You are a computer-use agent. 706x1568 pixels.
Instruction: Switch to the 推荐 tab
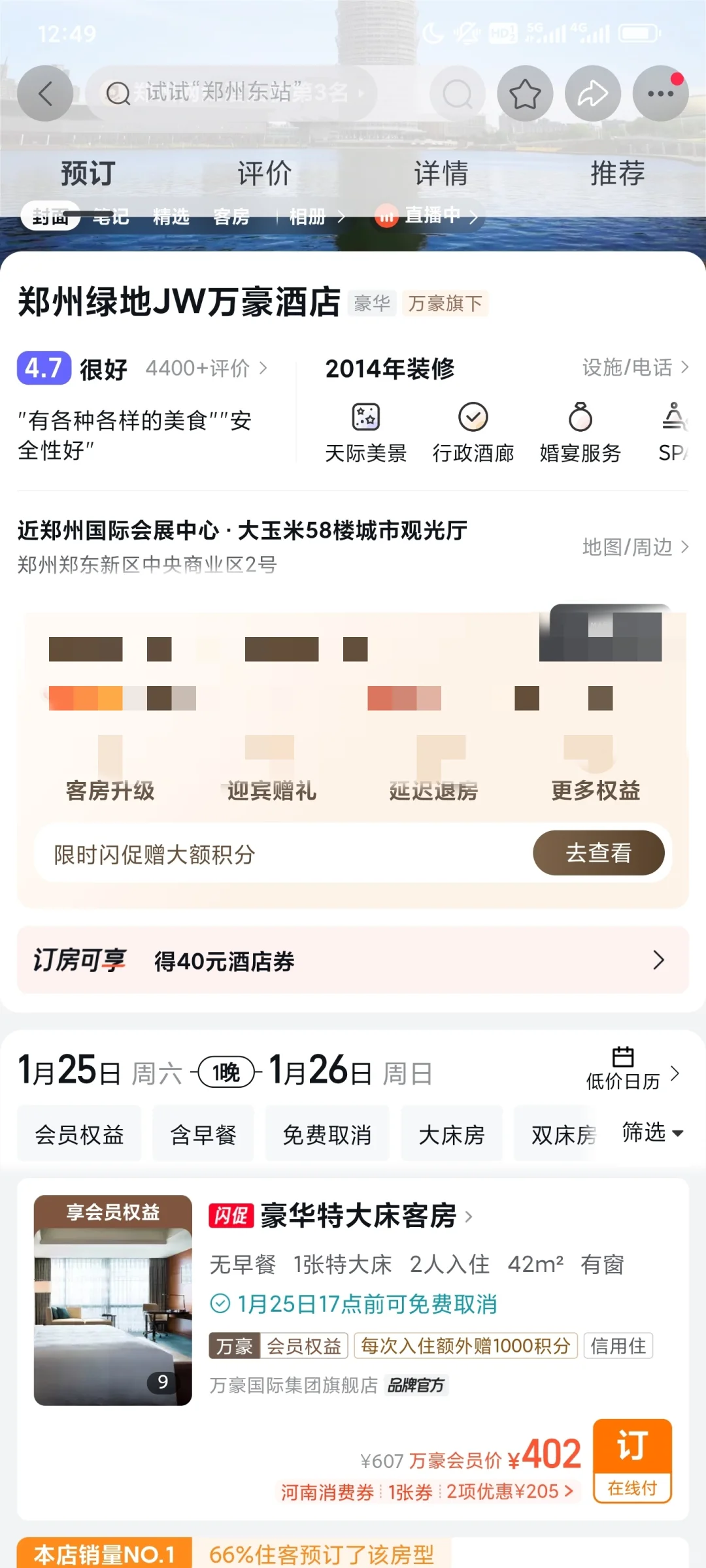coord(618,174)
